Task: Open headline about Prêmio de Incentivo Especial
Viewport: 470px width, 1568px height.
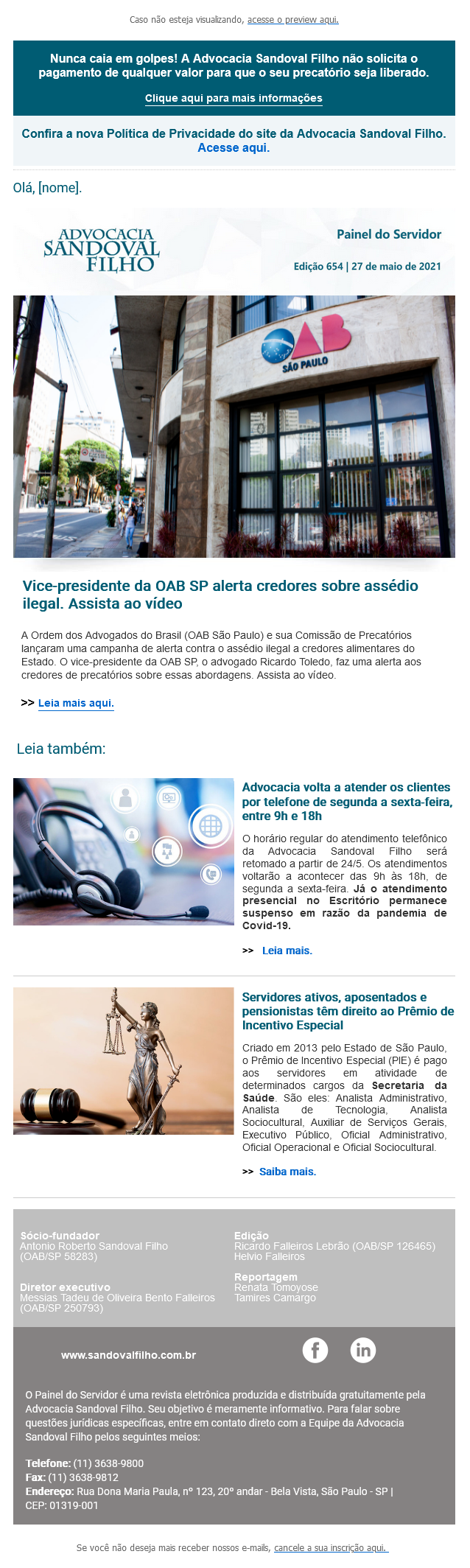Action: point(348,1011)
